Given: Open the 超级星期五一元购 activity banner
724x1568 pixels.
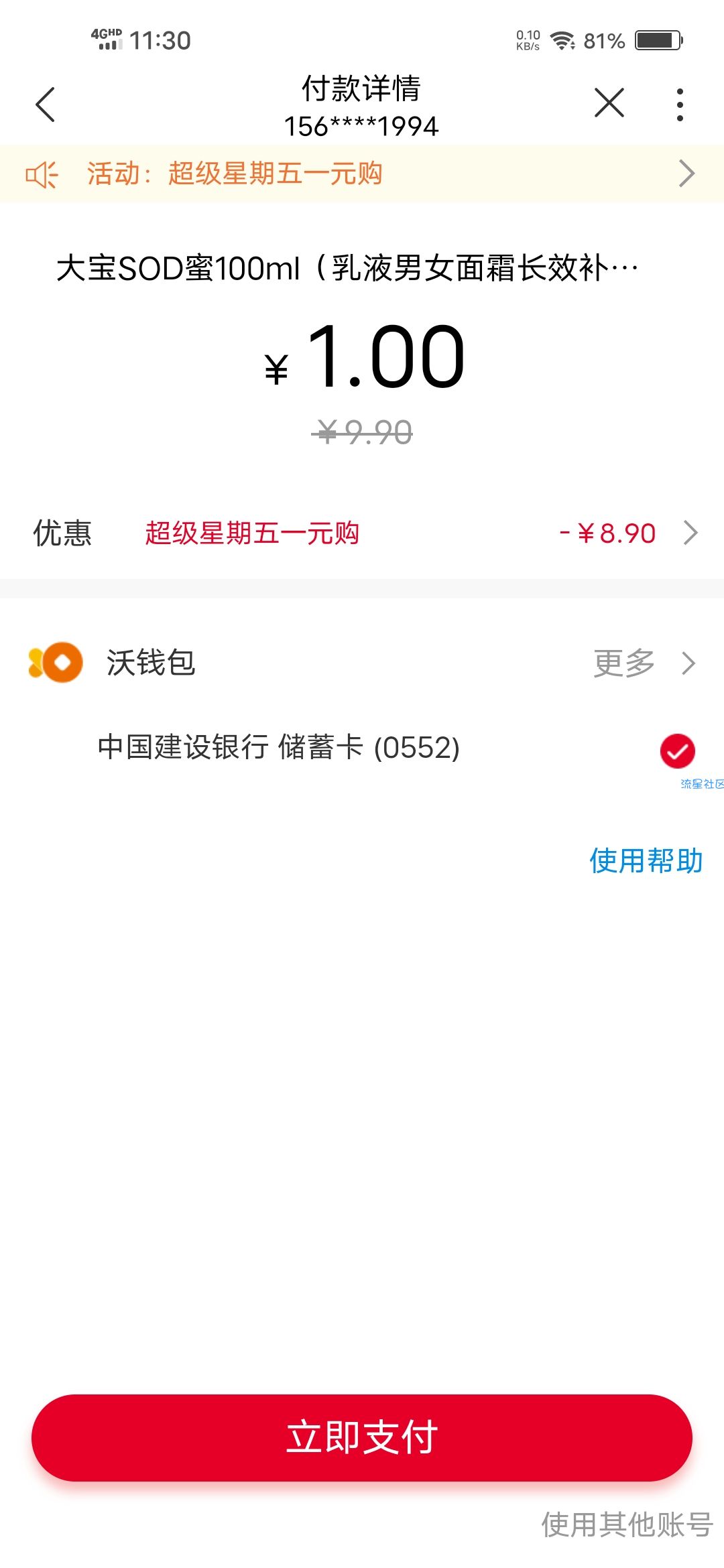Looking at the screenshot, I should point(362,174).
